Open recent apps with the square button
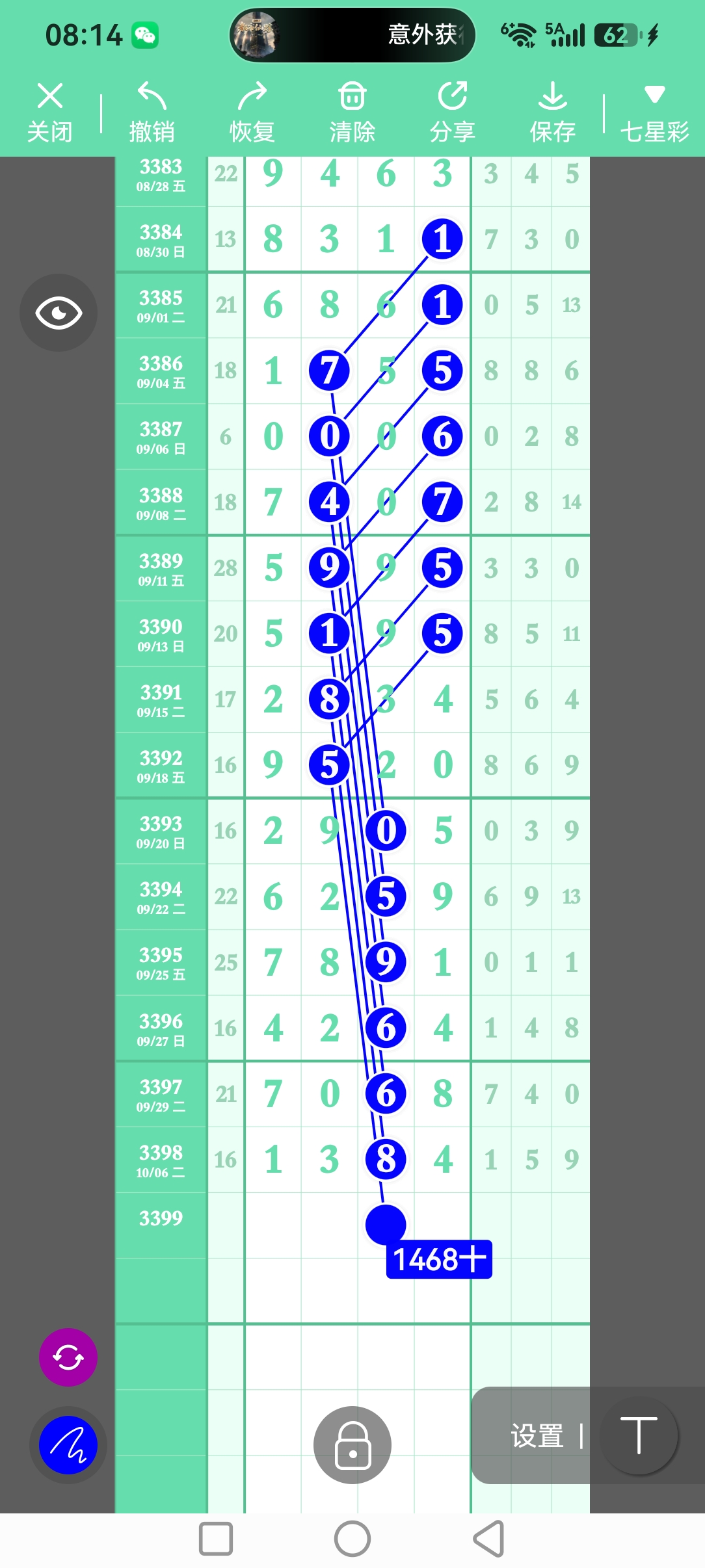 pos(216,1539)
